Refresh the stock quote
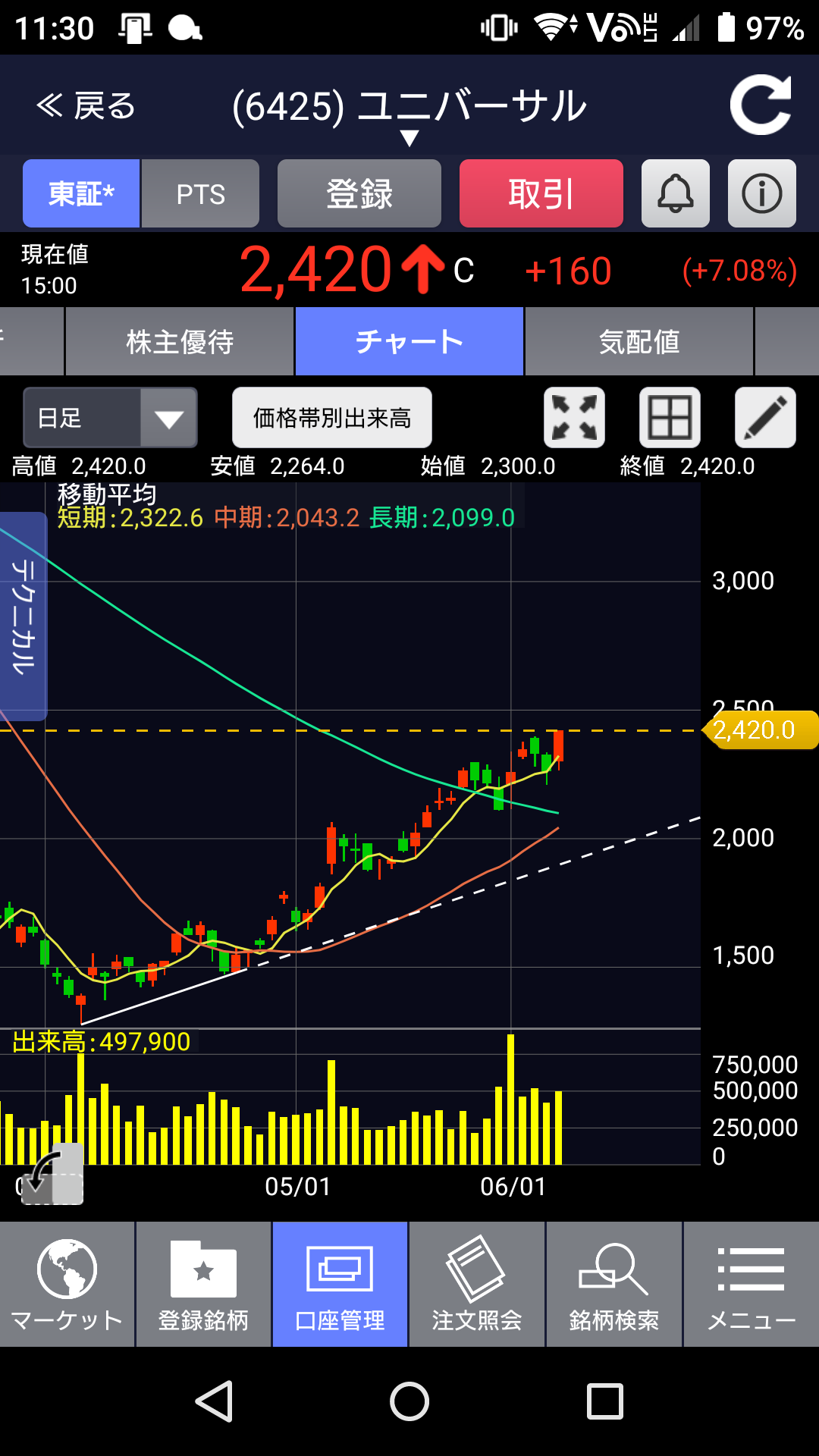Screen dimensions: 819x1456 pos(761,105)
